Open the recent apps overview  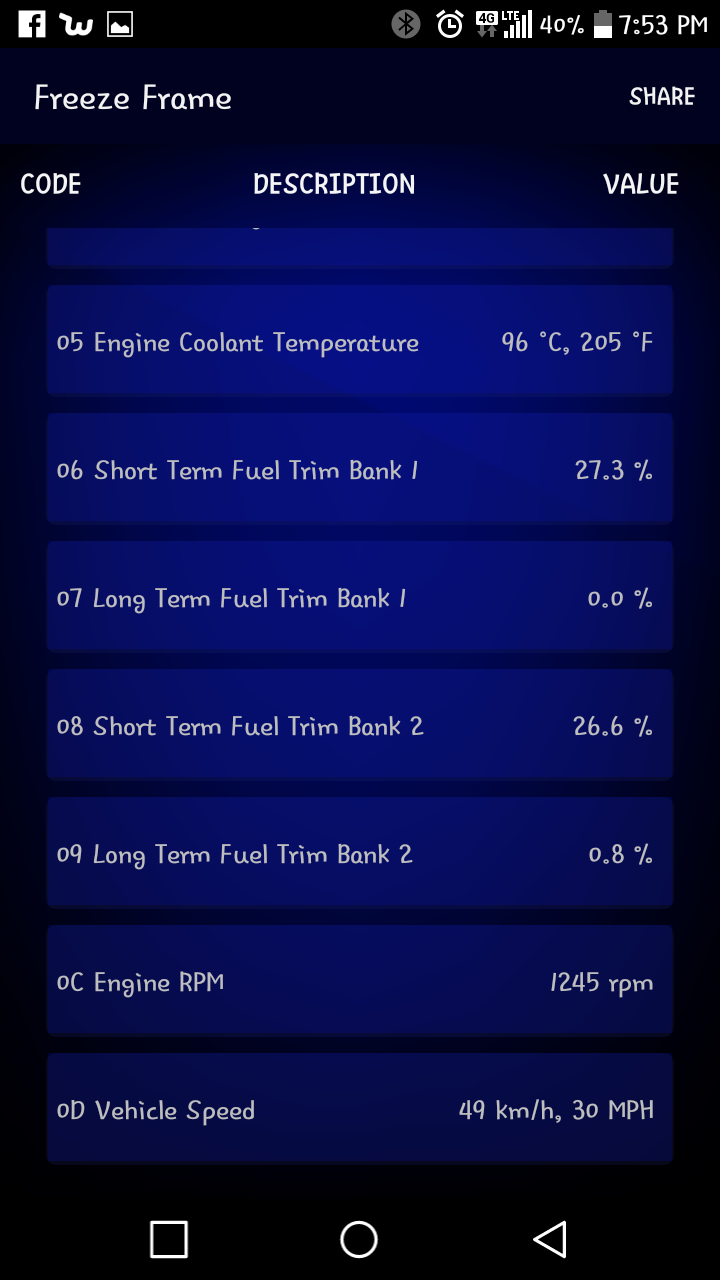pos(169,1239)
